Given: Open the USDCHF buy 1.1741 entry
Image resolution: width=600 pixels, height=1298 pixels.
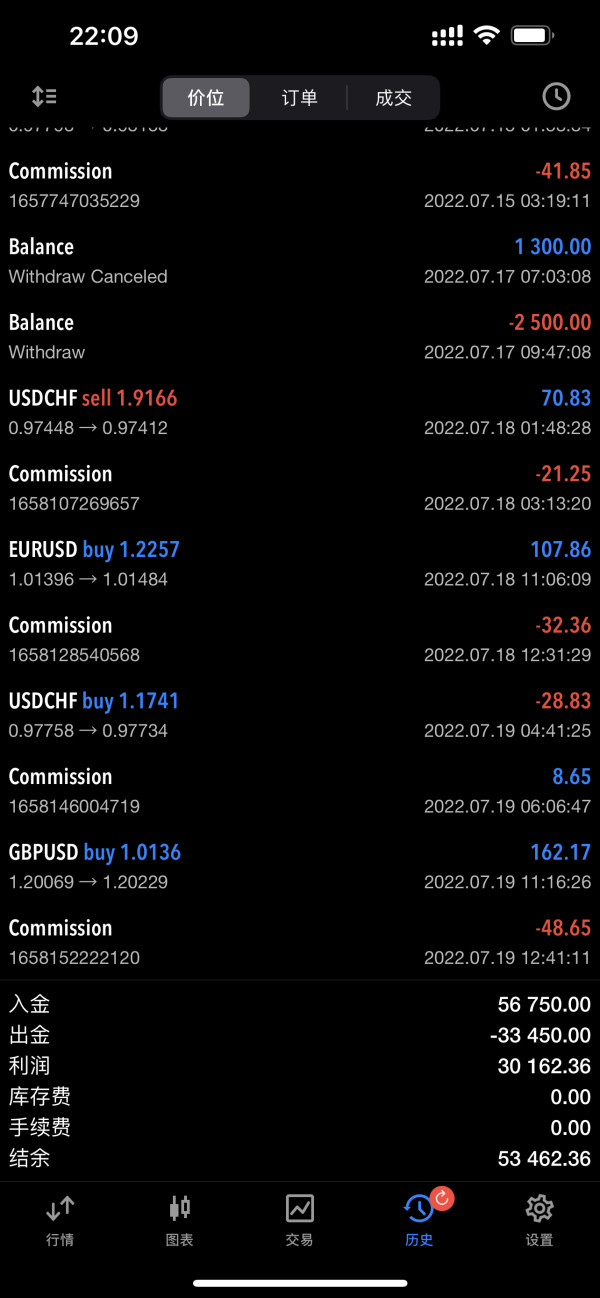Looking at the screenshot, I should [x=300, y=715].
